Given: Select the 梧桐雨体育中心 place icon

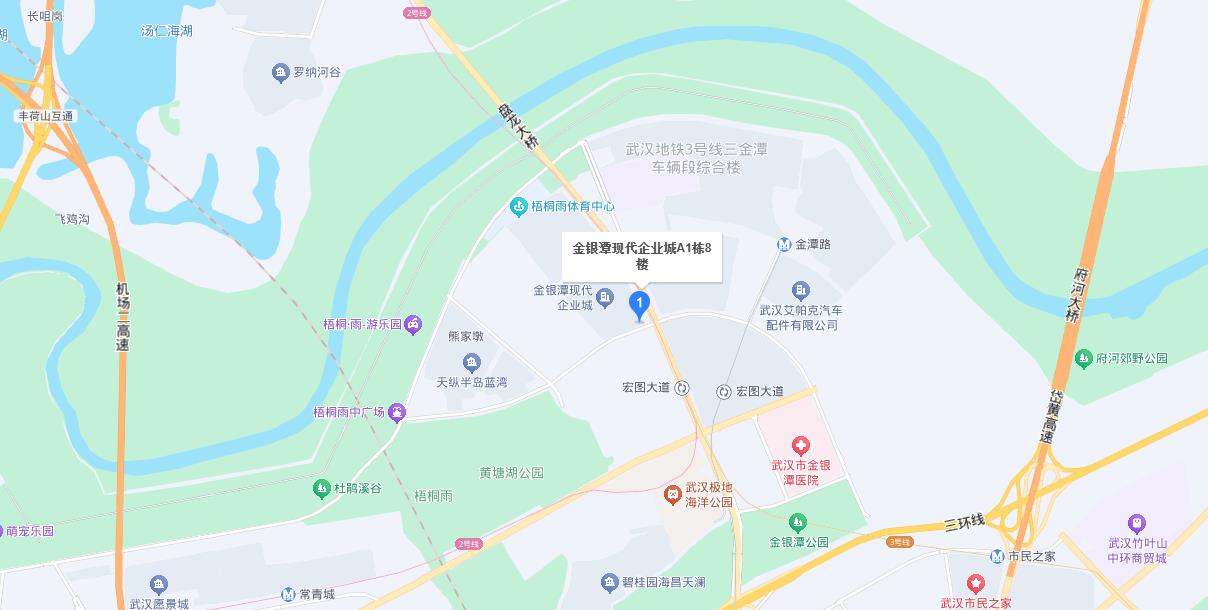Looking at the screenshot, I should [x=518, y=207].
